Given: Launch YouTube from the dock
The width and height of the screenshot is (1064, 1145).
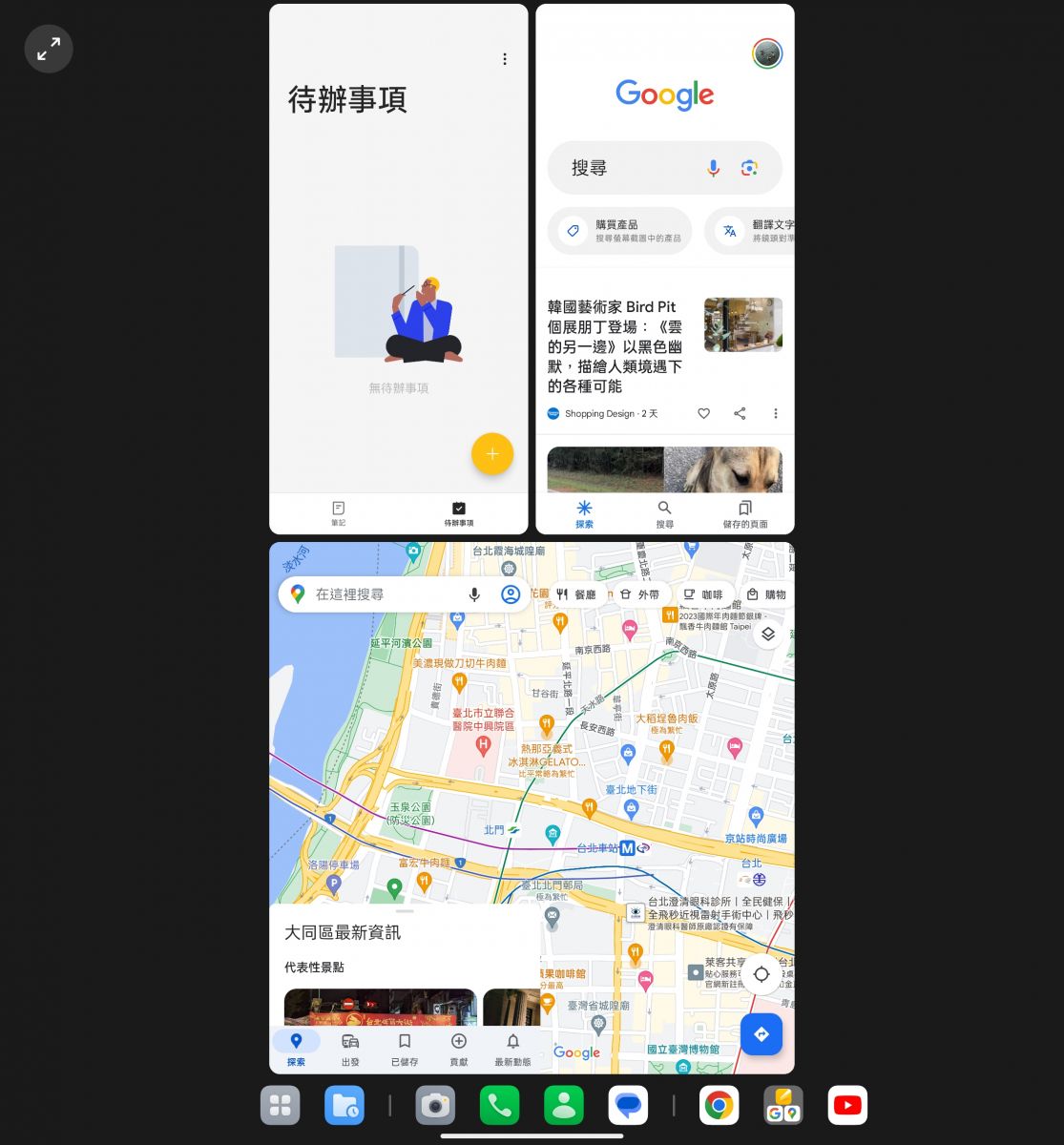Looking at the screenshot, I should point(847,1106).
